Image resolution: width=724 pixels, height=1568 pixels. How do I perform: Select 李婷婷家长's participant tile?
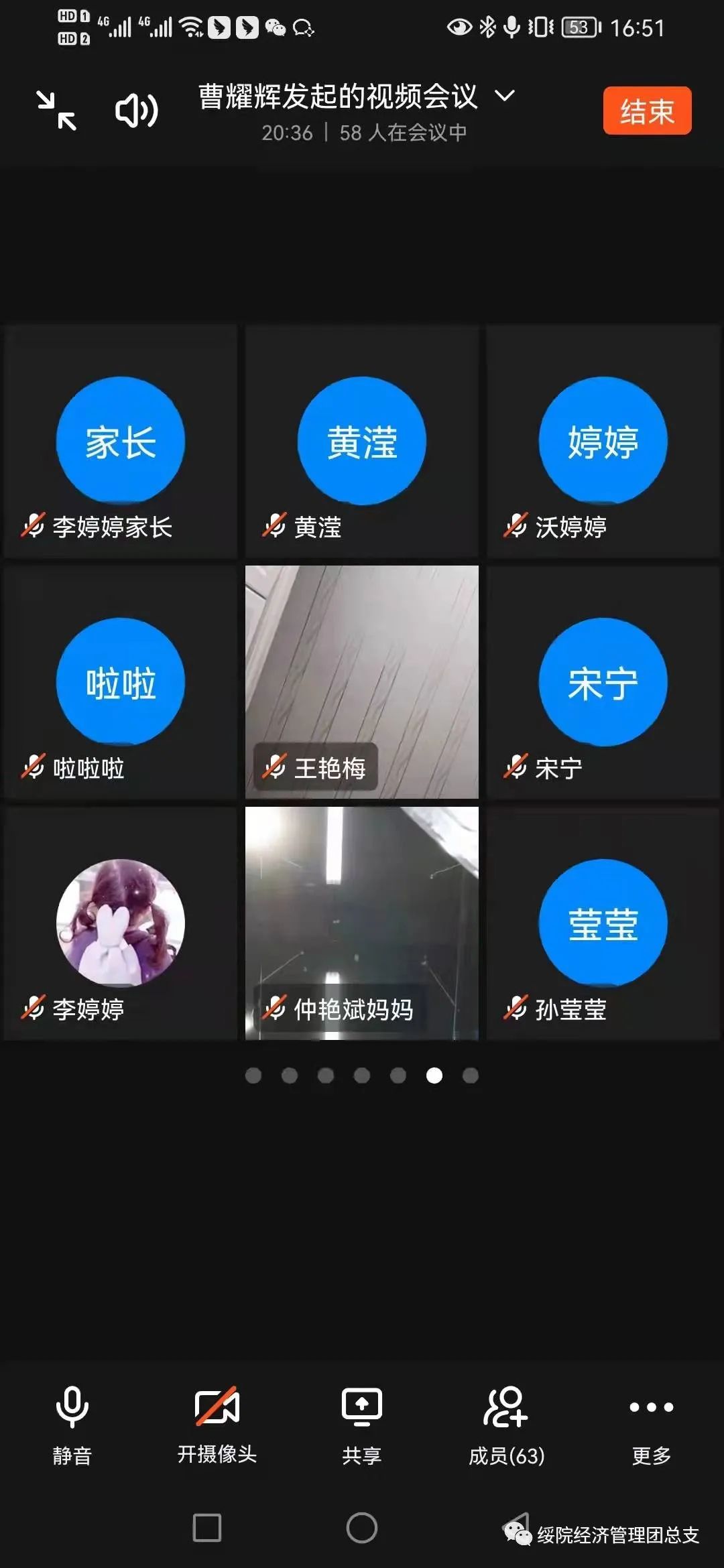[121, 442]
